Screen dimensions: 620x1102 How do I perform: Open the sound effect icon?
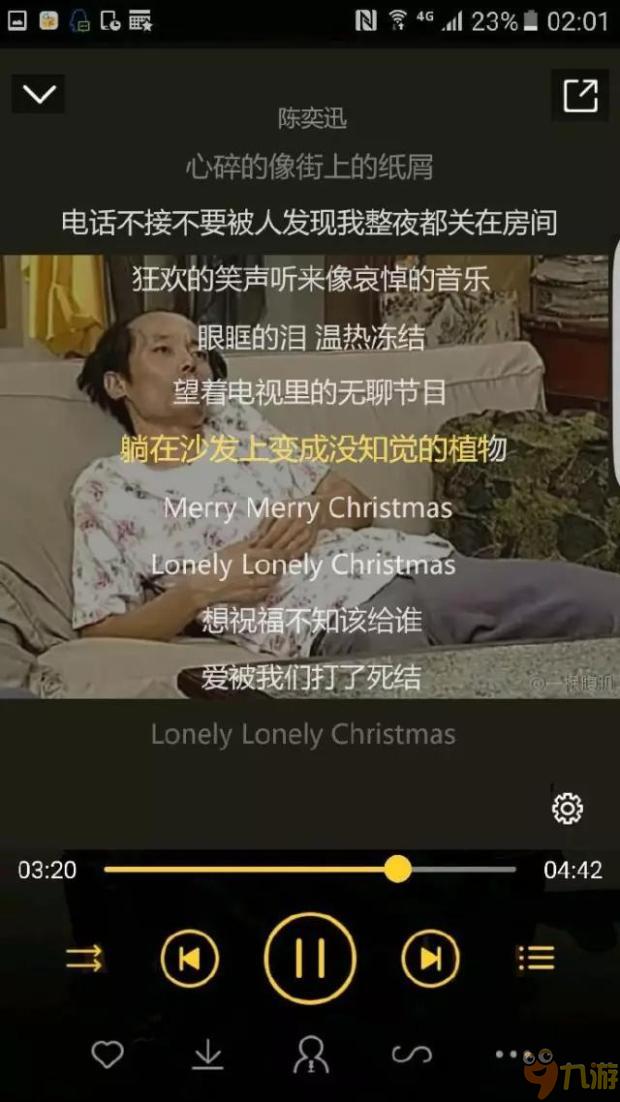[411, 1054]
